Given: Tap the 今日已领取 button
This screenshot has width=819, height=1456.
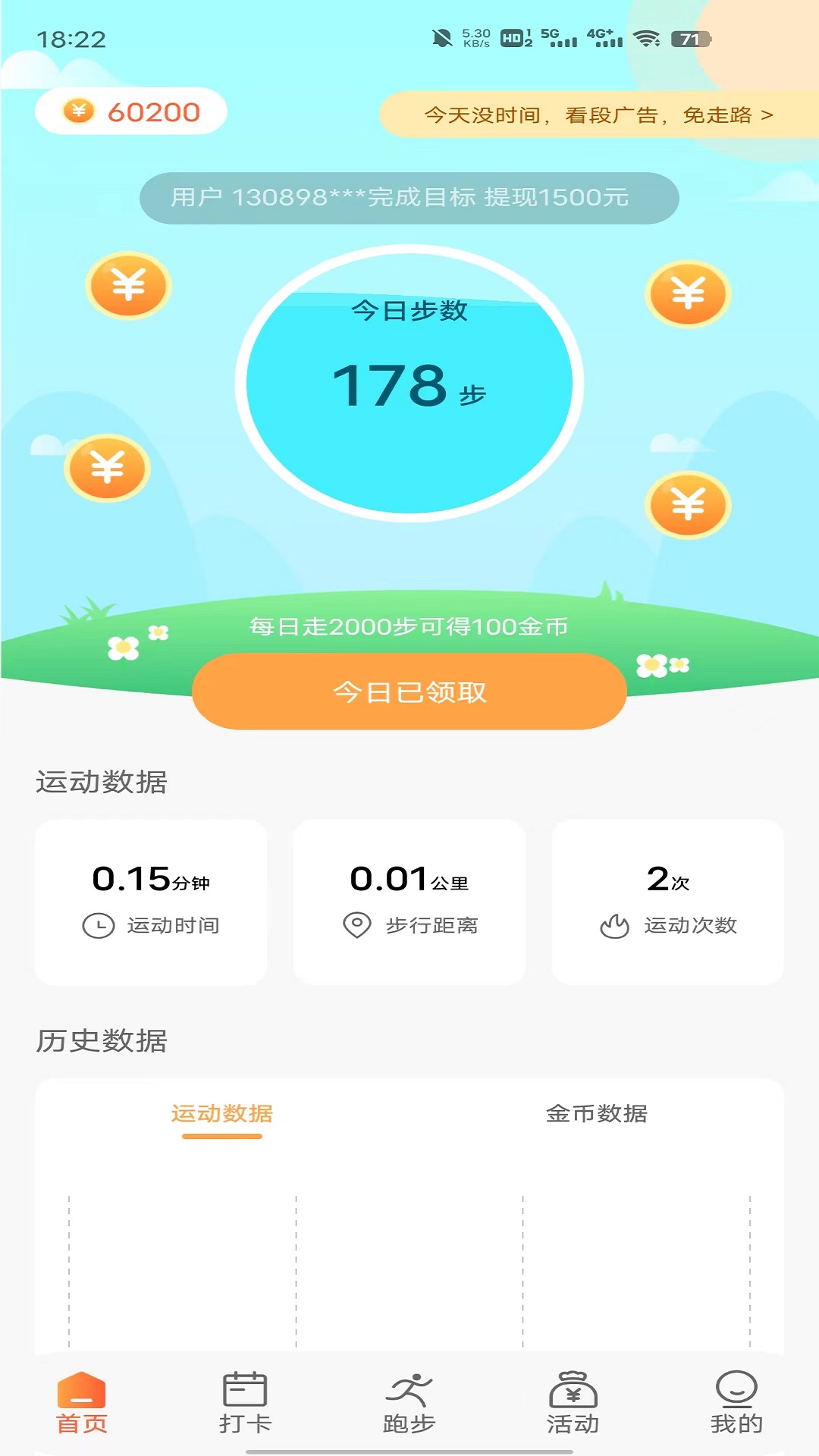Looking at the screenshot, I should 409,692.
